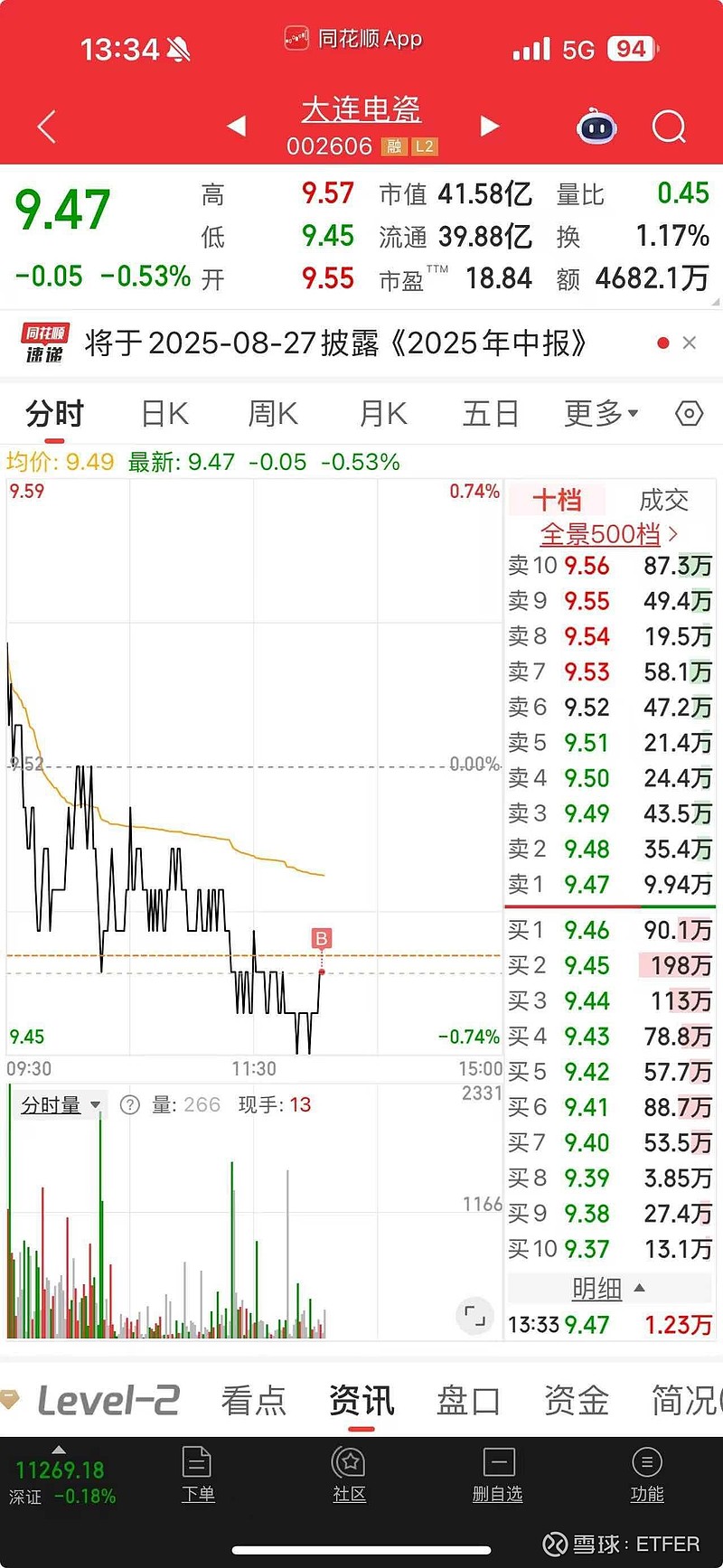Image resolution: width=723 pixels, height=1568 pixels.
Task: Dismiss the 2025年中报 announcement banner
Action: [x=690, y=343]
